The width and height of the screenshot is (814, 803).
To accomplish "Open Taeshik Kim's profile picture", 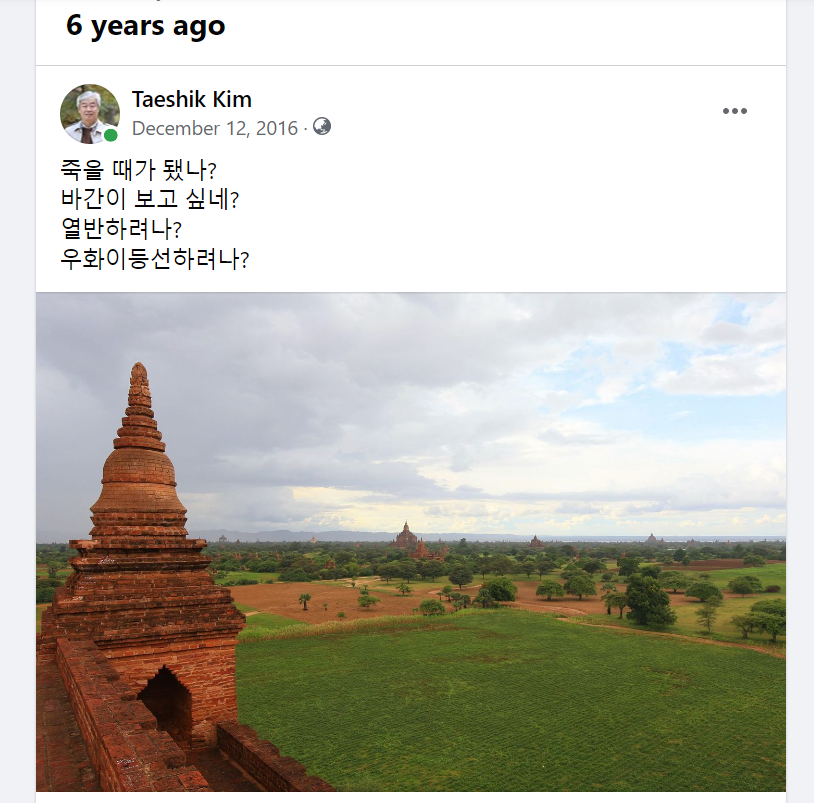I will click(x=90, y=113).
